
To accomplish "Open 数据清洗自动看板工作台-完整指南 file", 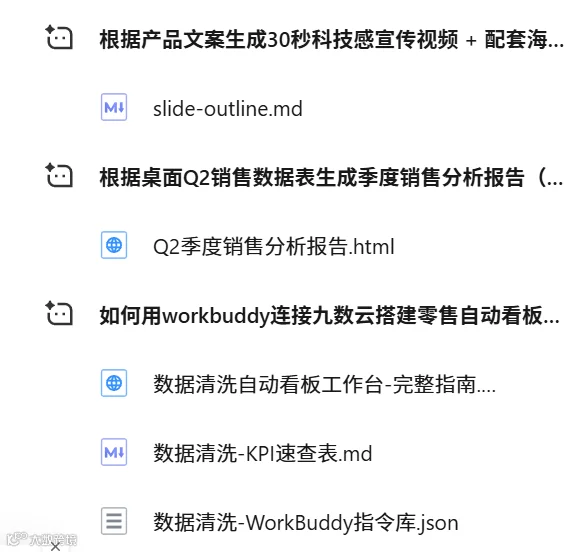I will [x=324, y=385].
